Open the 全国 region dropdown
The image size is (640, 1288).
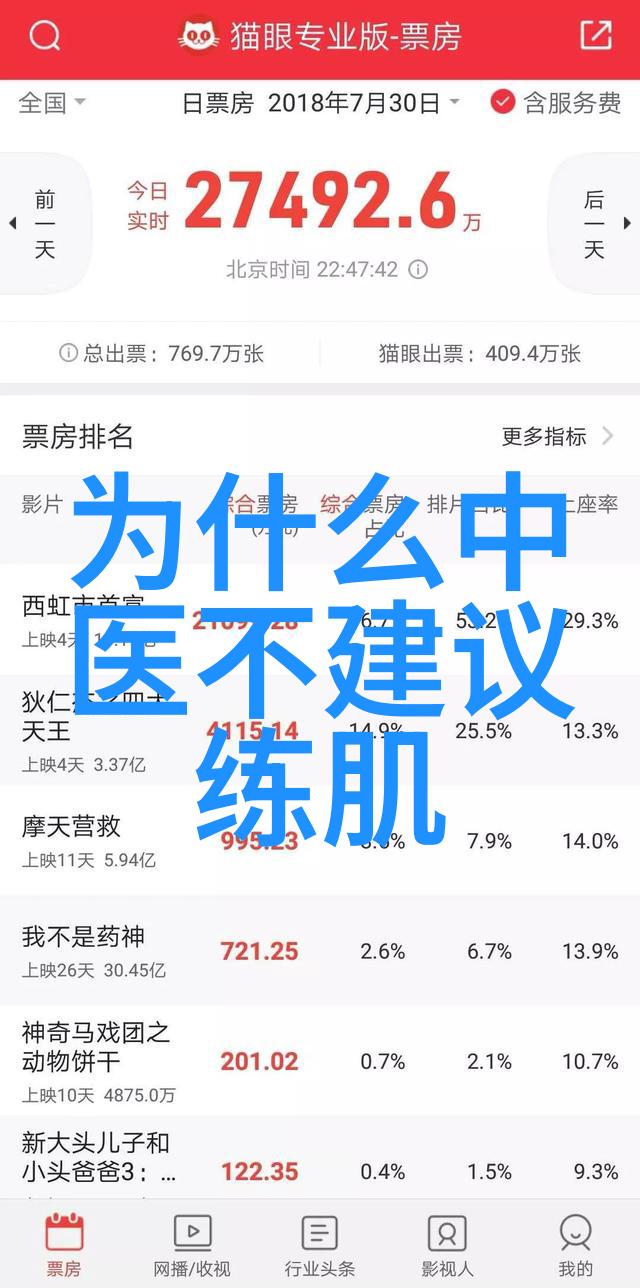53,102
